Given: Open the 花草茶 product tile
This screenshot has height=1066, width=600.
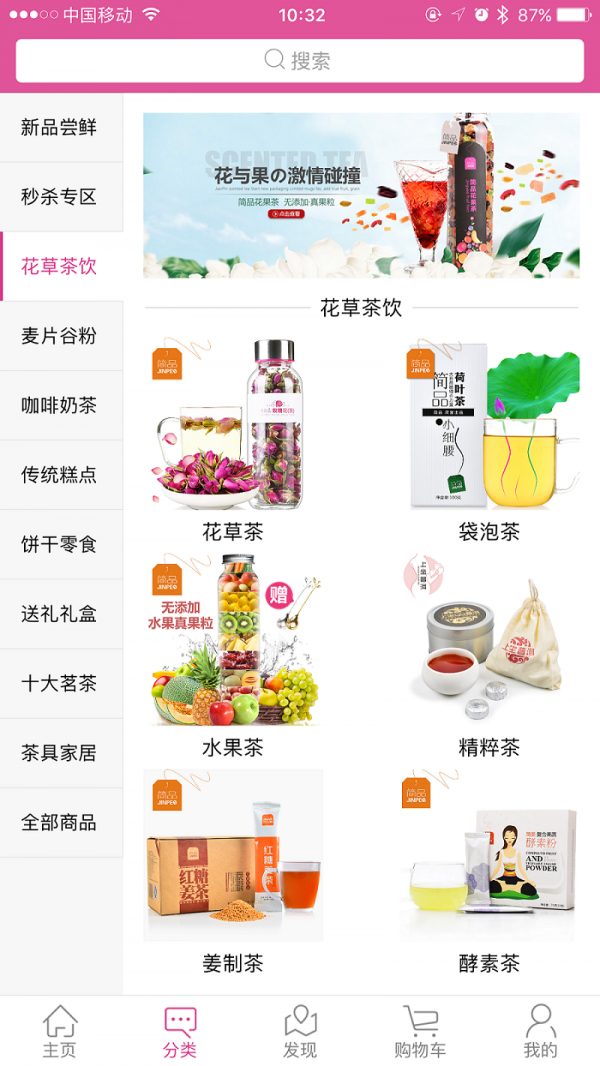Looking at the screenshot, I should (x=233, y=440).
